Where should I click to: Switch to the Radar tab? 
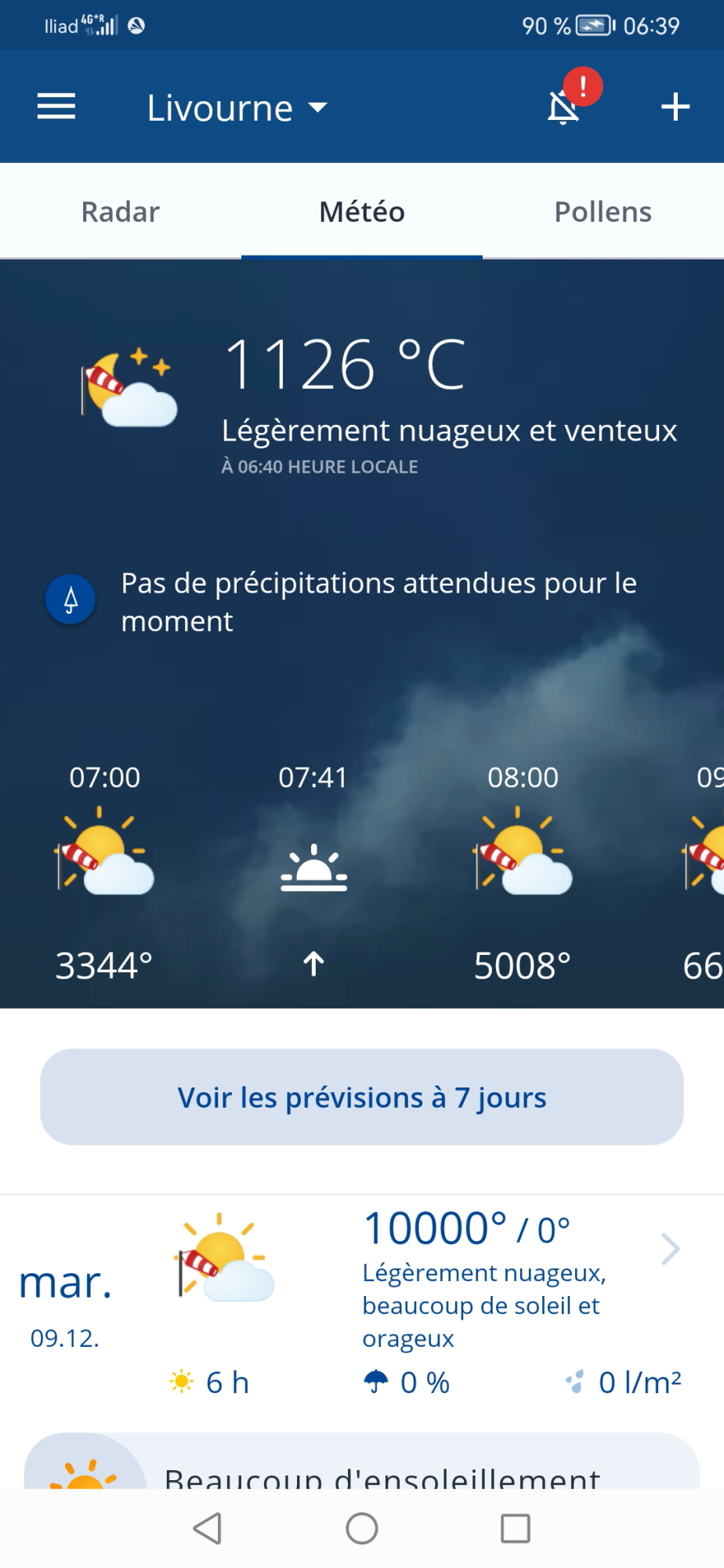coord(121,212)
